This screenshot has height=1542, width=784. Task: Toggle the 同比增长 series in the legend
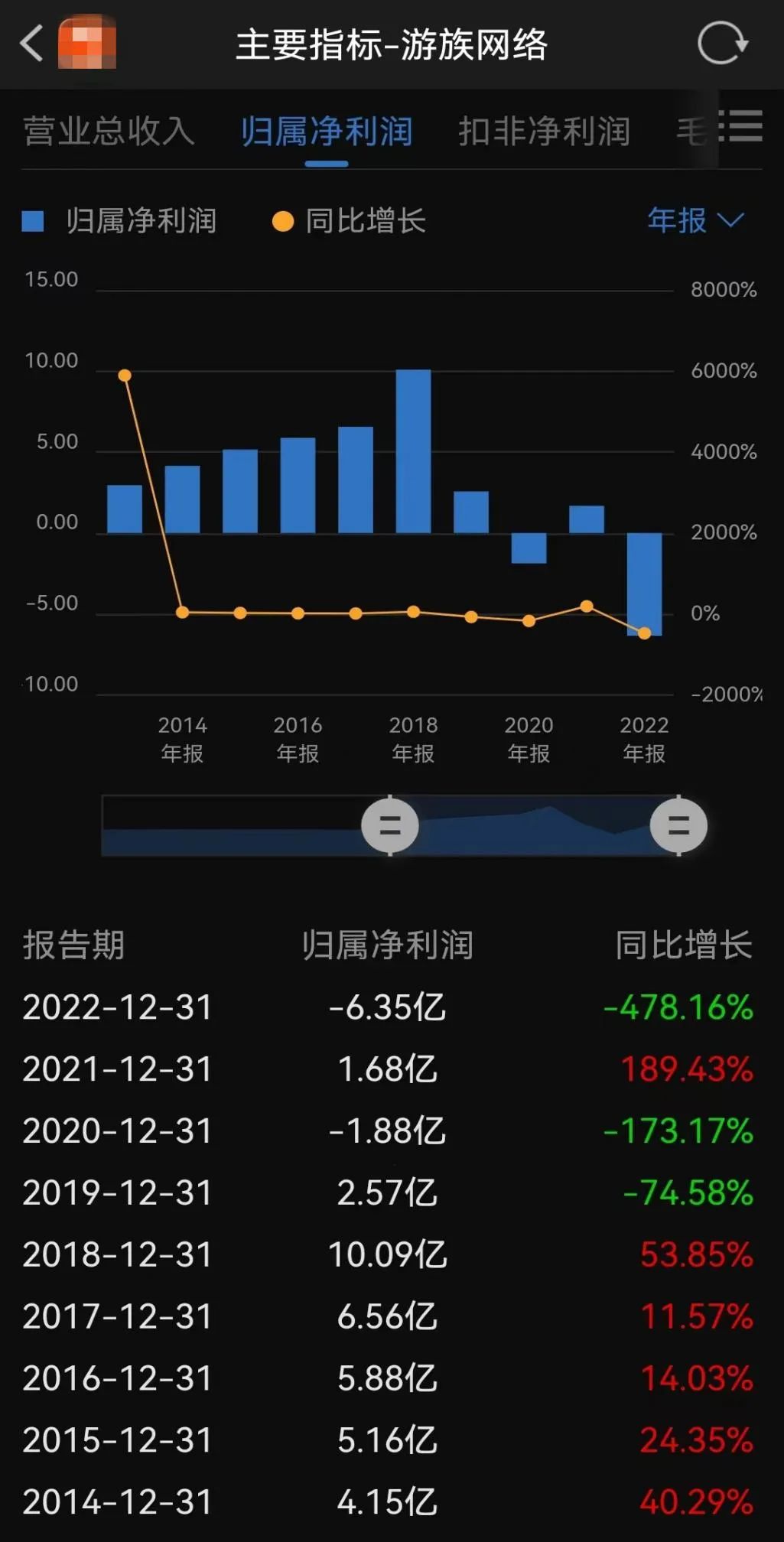point(350,221)
